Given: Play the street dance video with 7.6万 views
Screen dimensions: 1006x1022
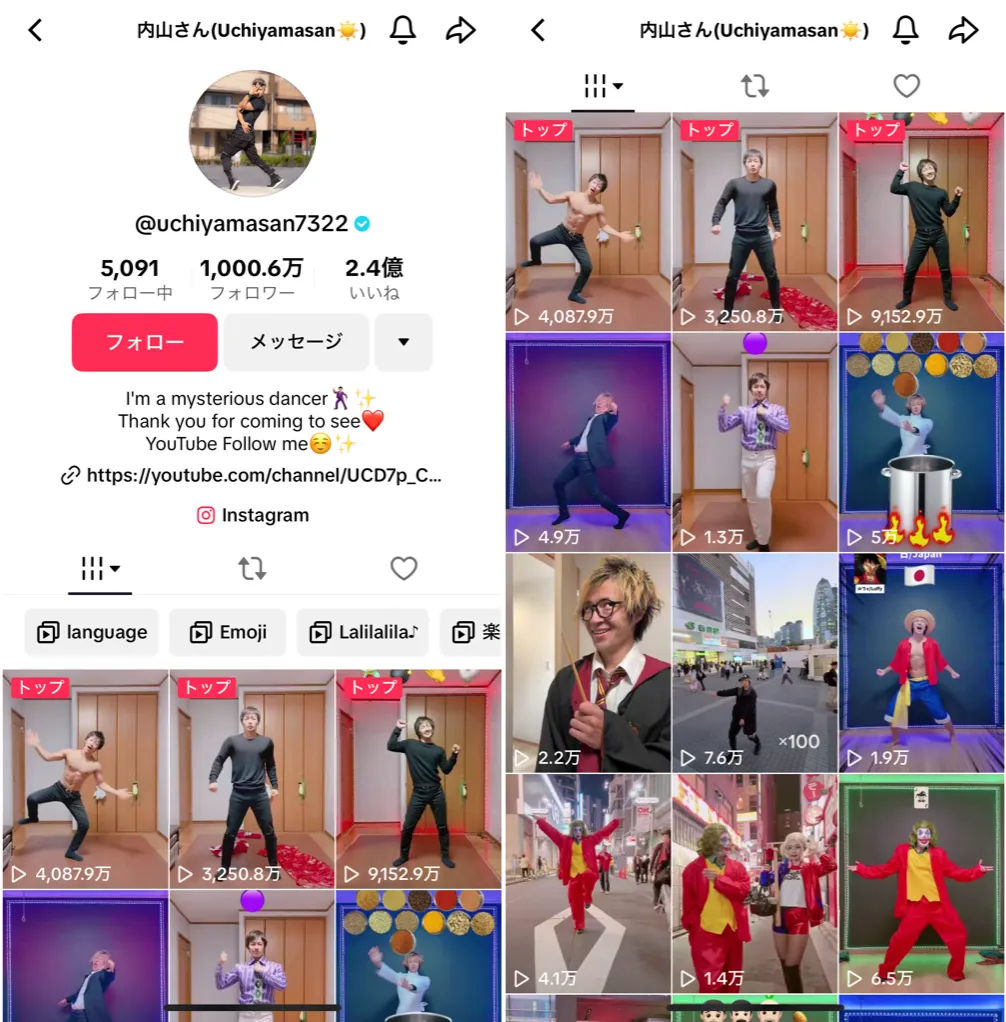Looking at the screenshot, I should coord(755,662).
